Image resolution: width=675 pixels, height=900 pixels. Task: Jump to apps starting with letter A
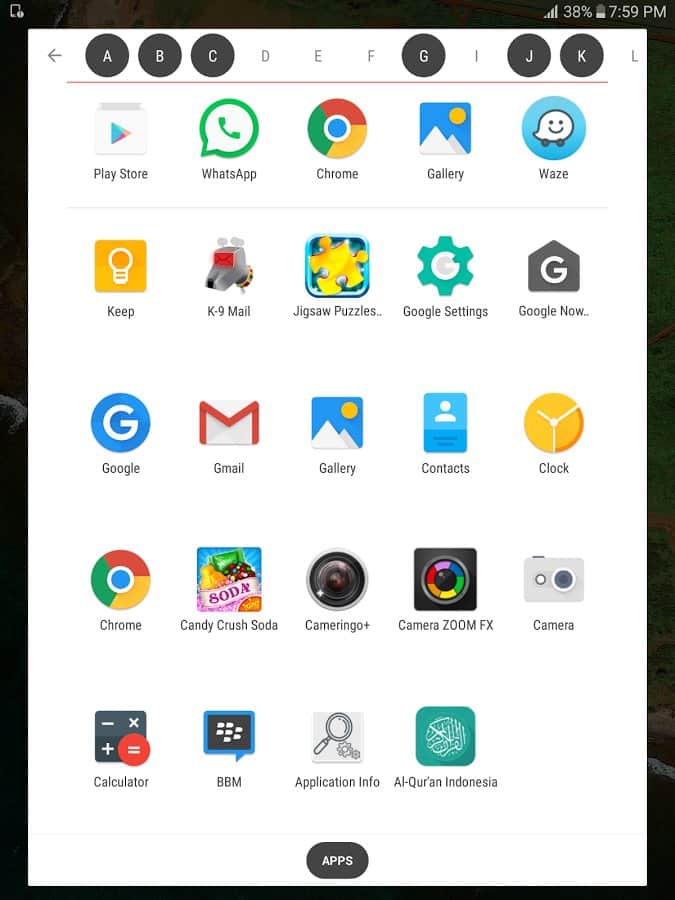tap(107, 56)
